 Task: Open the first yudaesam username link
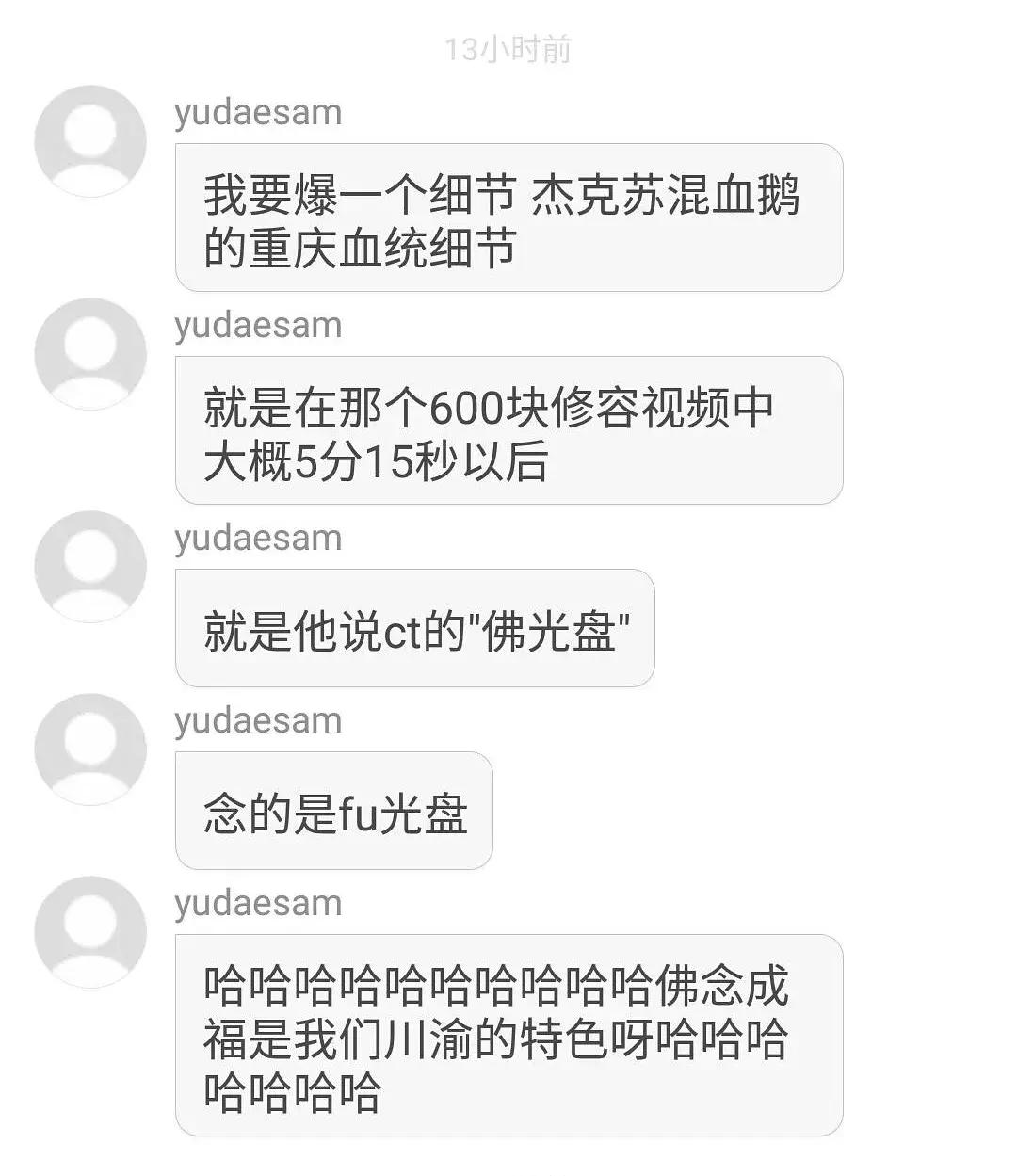click(x=256, y=112)
